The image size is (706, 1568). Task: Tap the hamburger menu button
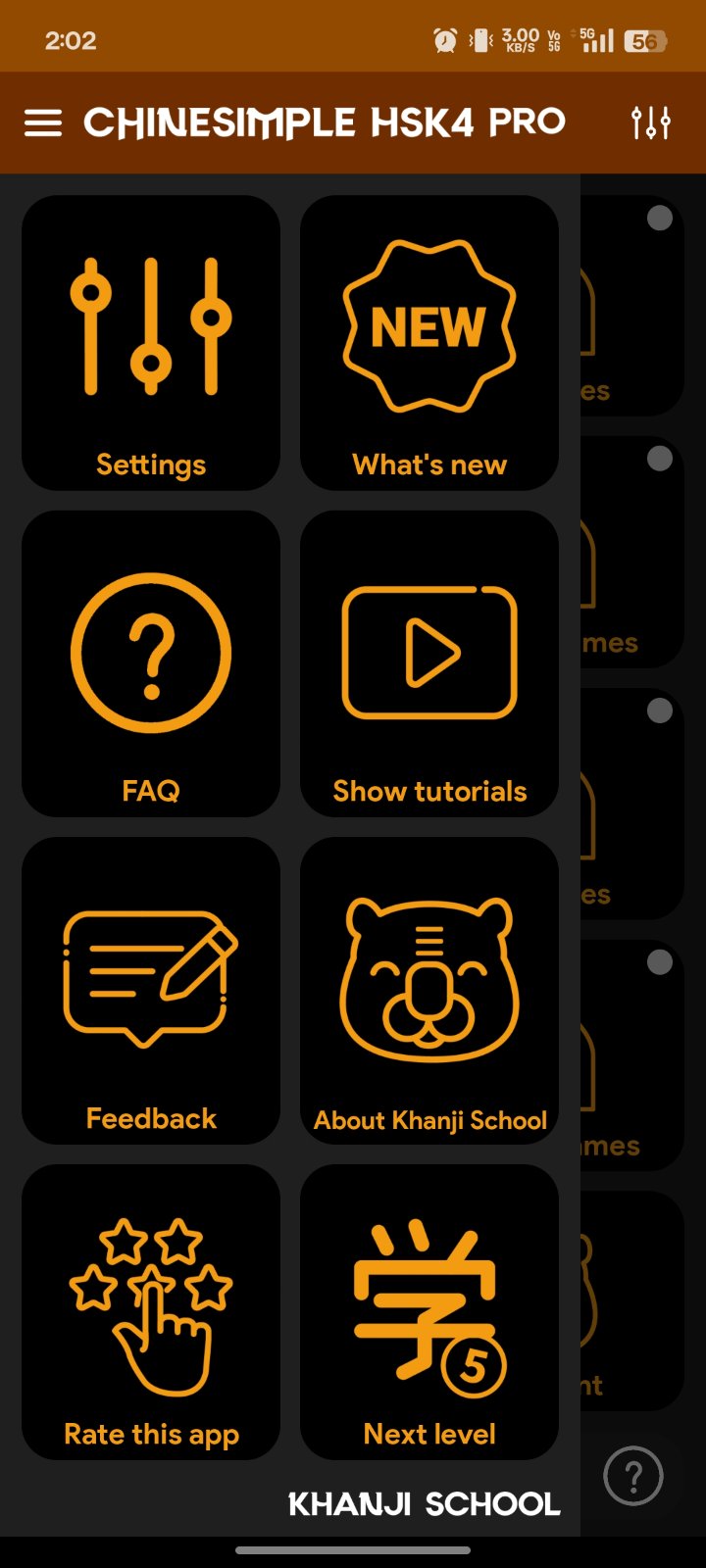coord(43,122)
